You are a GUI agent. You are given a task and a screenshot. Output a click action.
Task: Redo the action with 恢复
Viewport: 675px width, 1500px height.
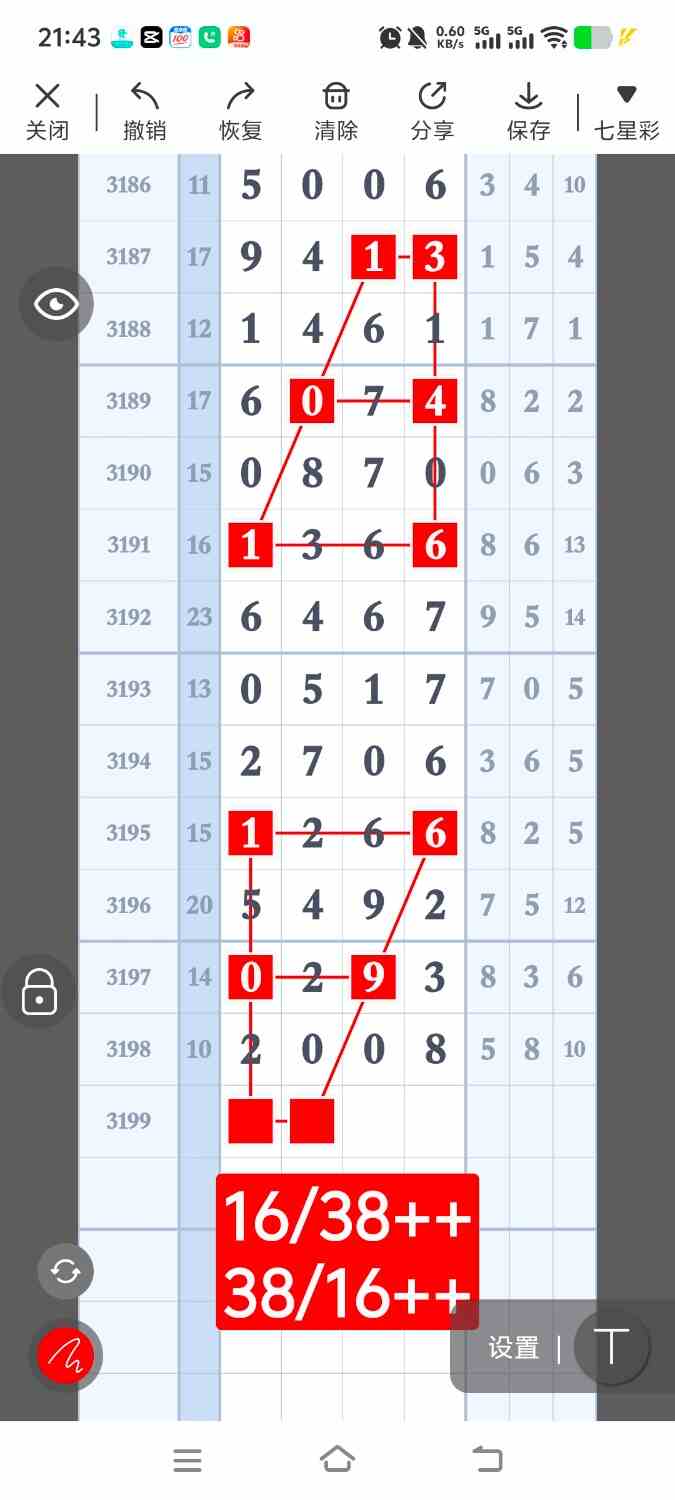[x=240, y=112]
